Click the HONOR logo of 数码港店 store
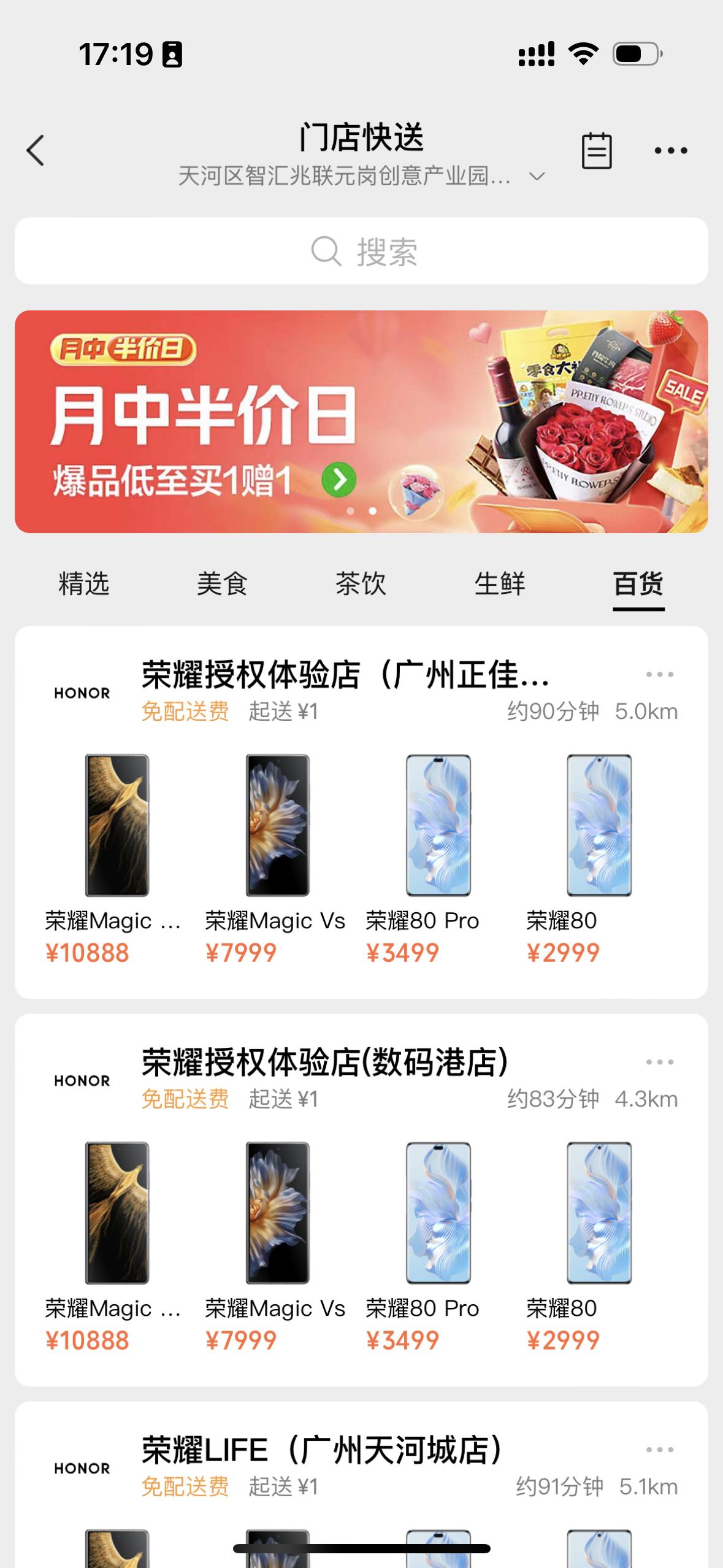The height and width of the screenshot is (1568, 723). tap(83, 1080)
